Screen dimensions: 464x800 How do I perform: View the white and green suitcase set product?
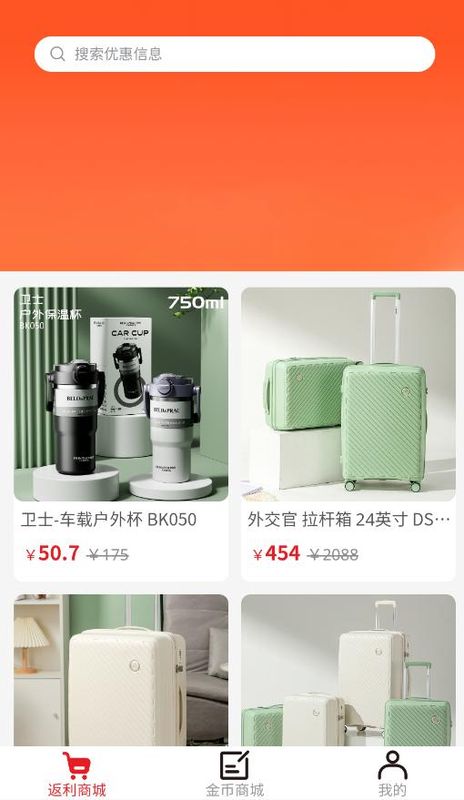coord(348,670)
